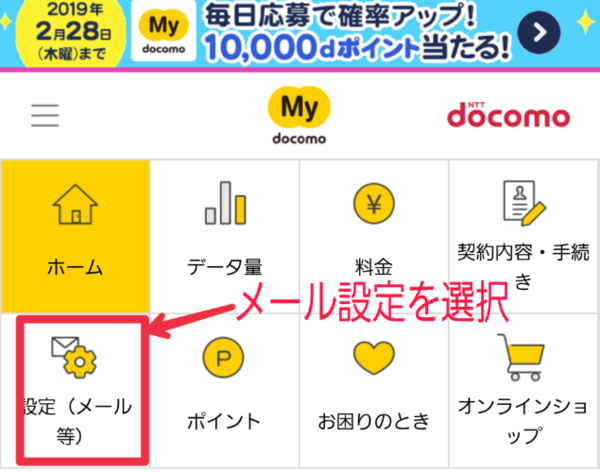Viewport: 600px width, 472px height.
Task: Go to お困りのとき help
Action: coord(374,390)
